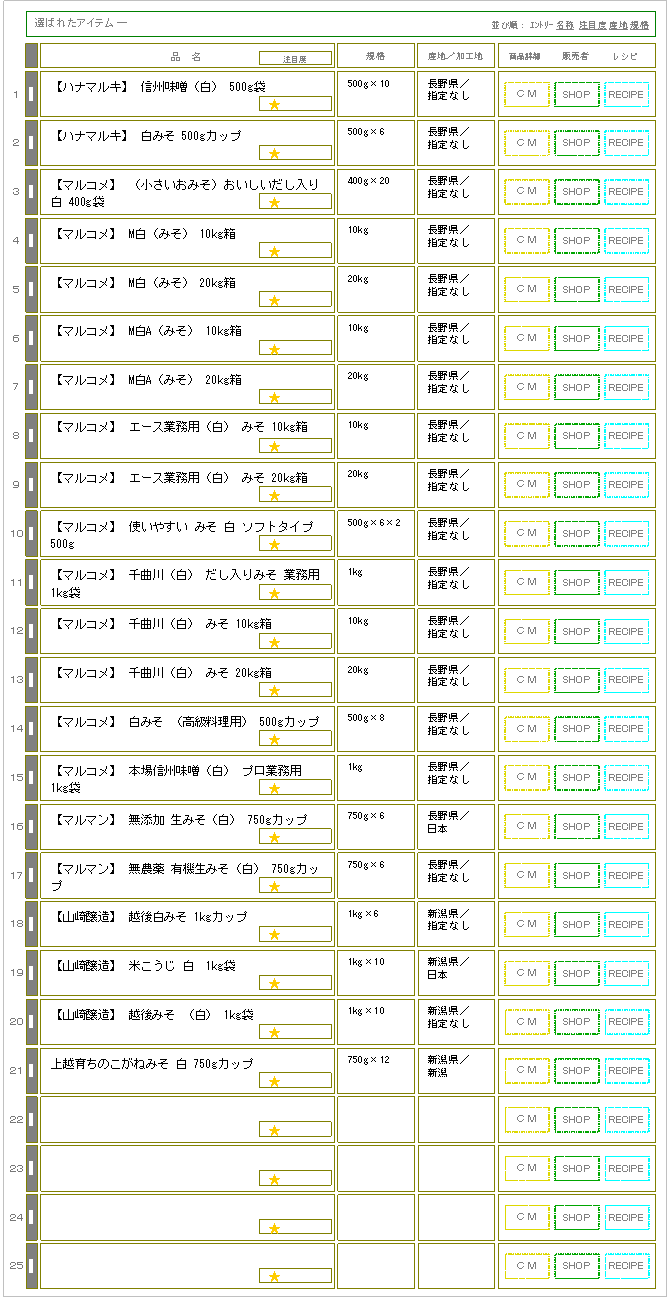Open SHOP for マルコメ 使いやすいみそ白ソフトタイプ
The height and width of the screenshot is (1298, 668).
576,534
